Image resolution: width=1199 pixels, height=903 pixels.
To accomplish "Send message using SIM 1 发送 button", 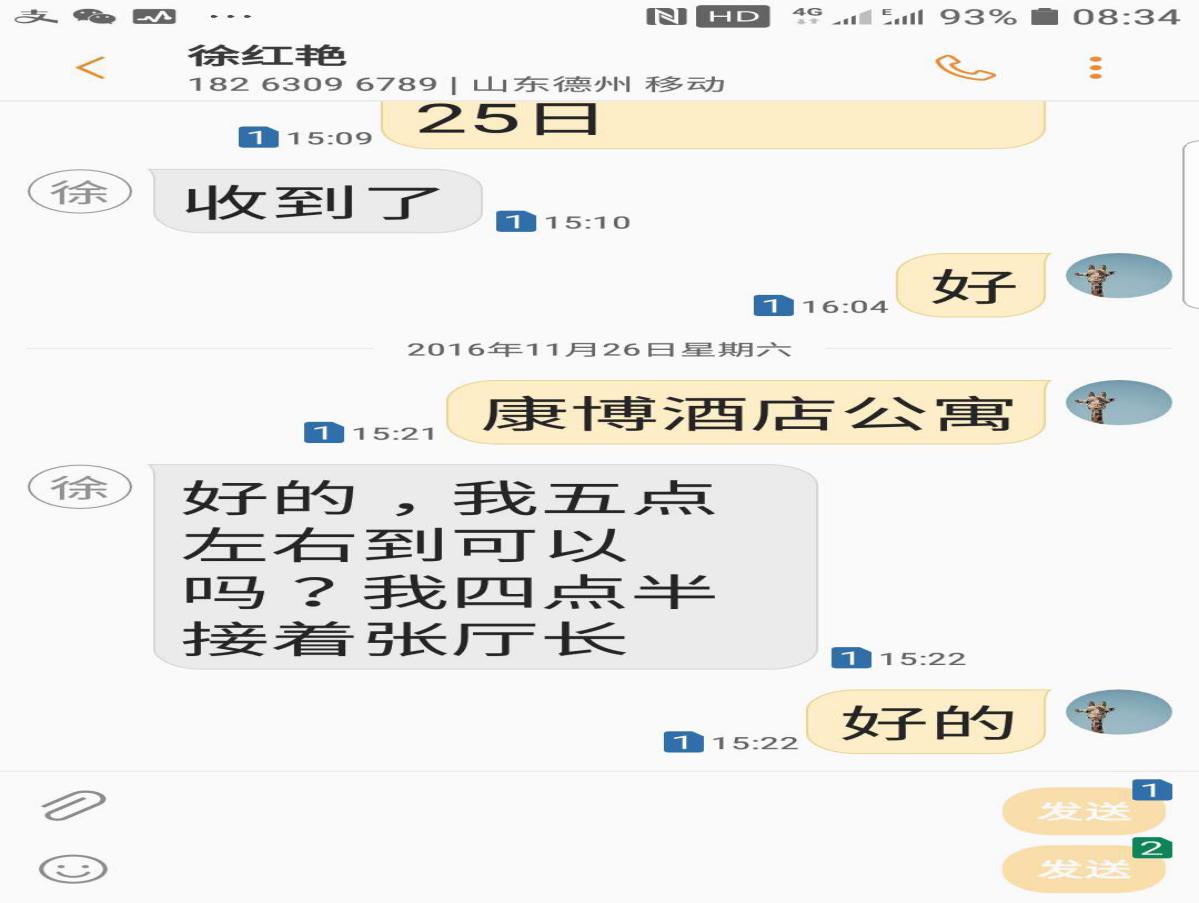I will click(x=1084, y=811).
